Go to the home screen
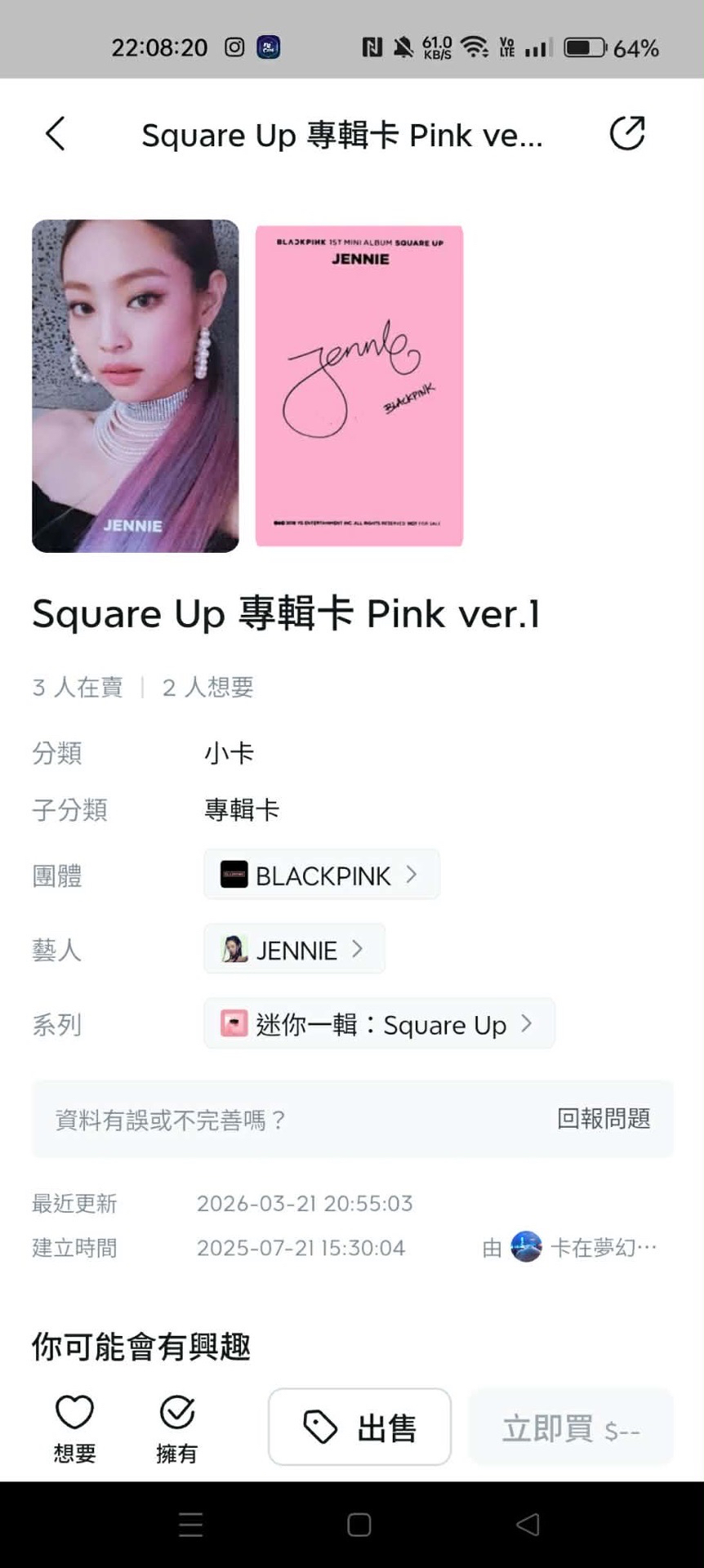 [x=359, y=1525]
